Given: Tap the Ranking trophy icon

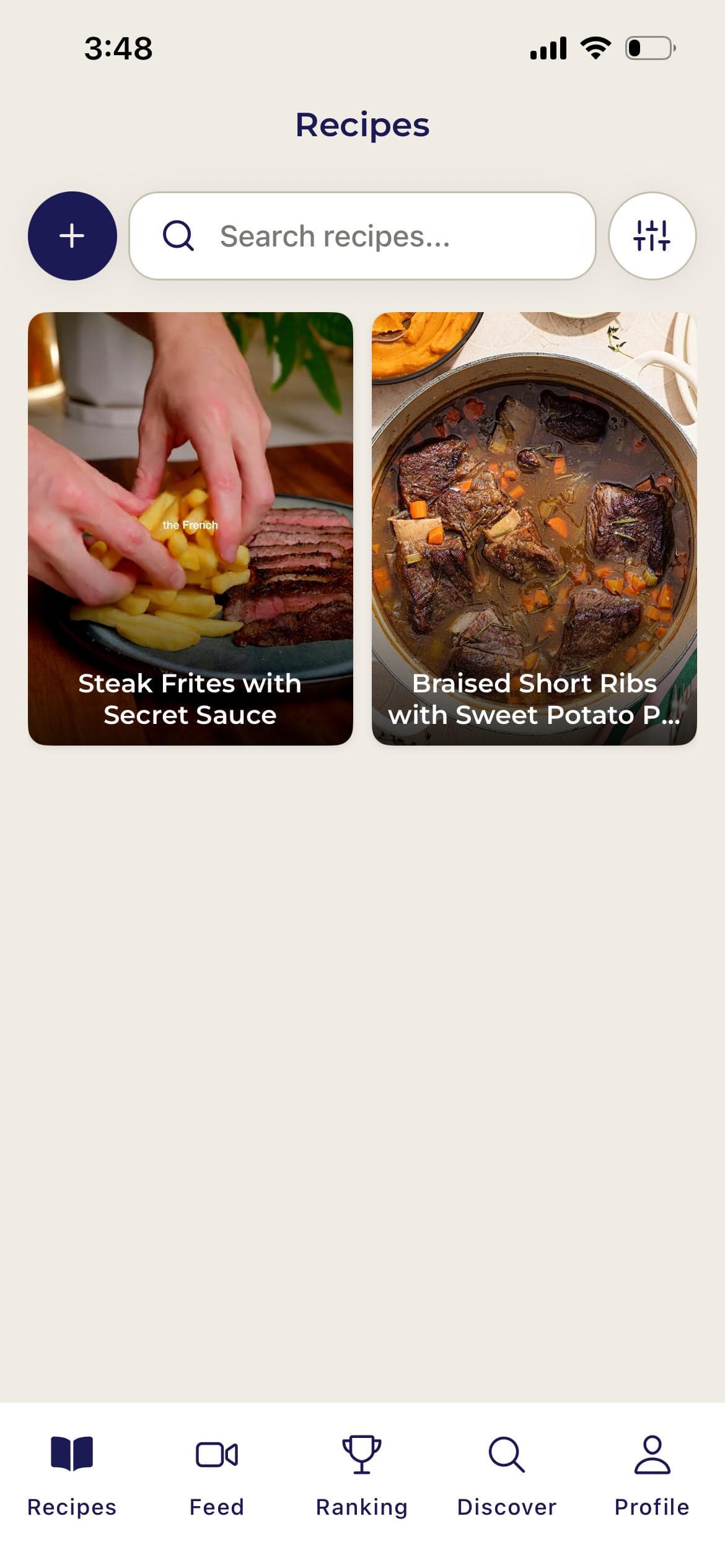Looking at the screenshot, I should tap(362, 1454).
